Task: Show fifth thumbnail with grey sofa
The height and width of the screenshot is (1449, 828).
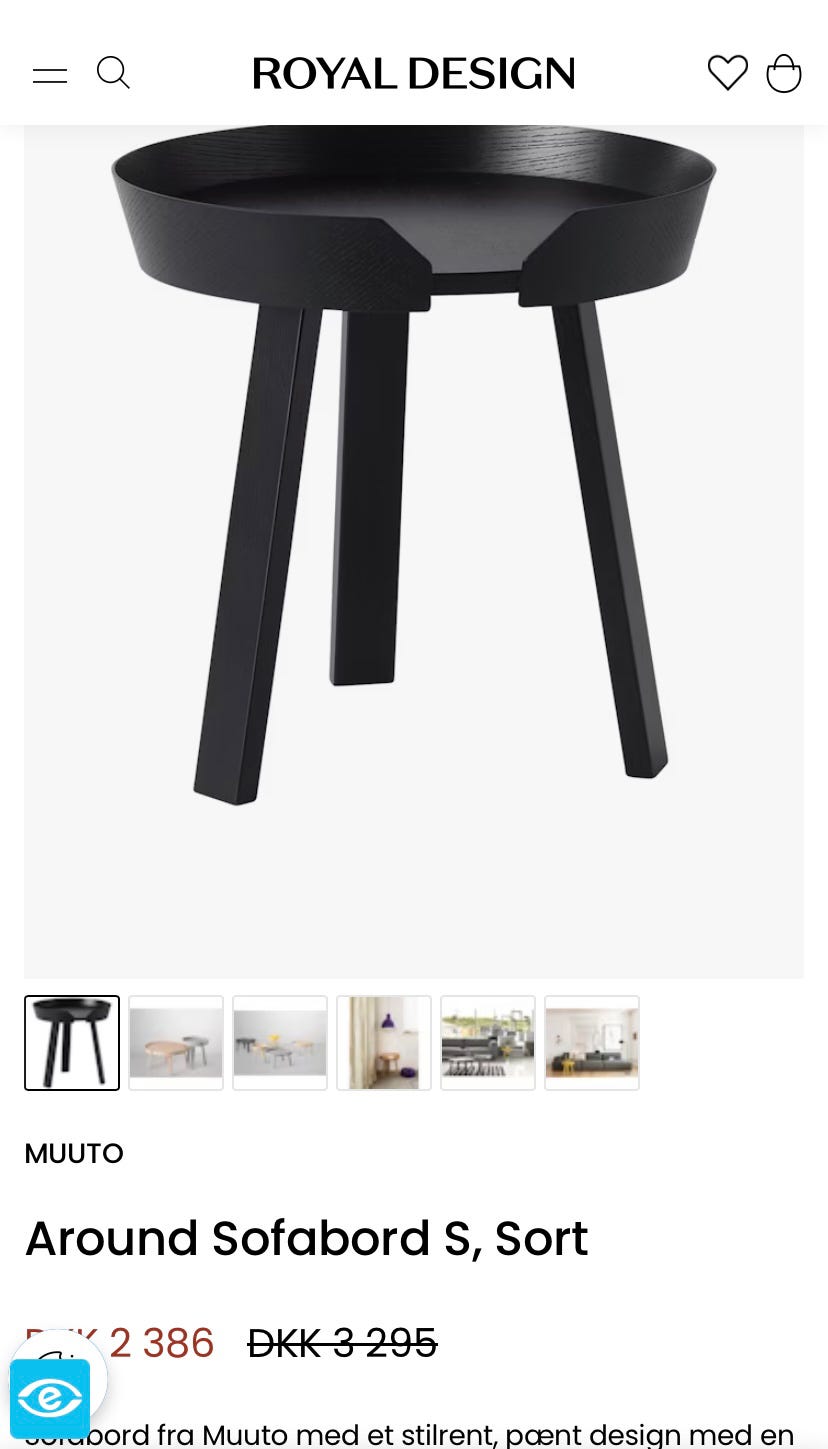Action: click(x=488, y=1042)
